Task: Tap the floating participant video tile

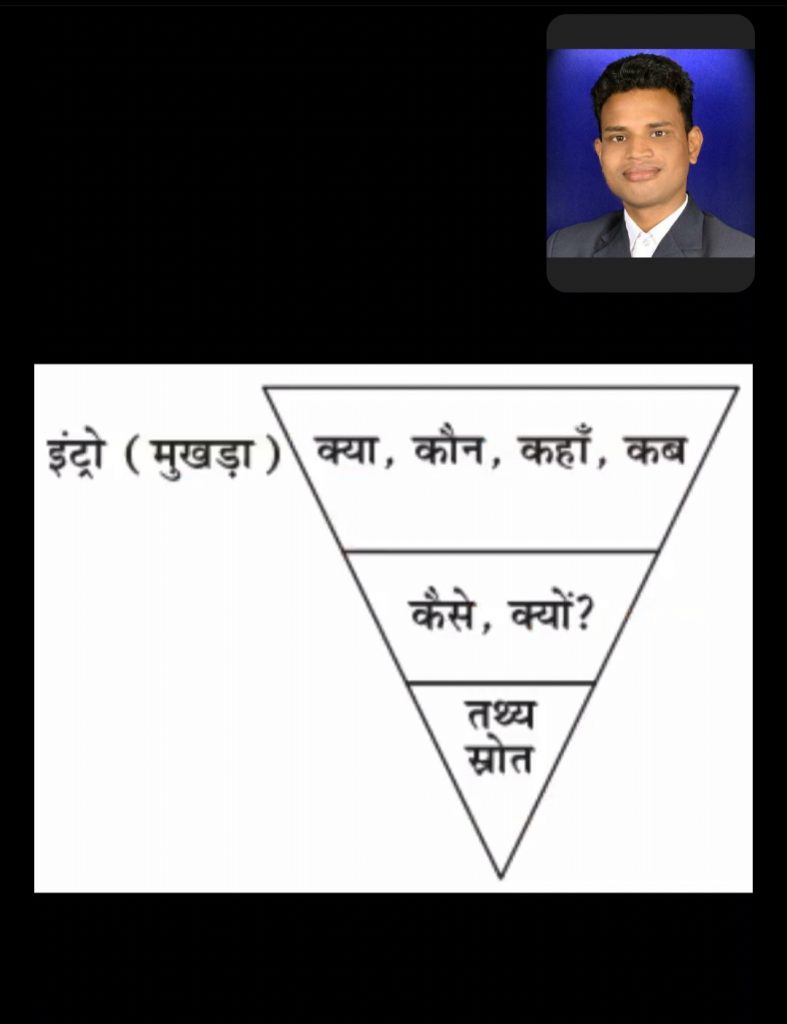Action: point(650,153)
